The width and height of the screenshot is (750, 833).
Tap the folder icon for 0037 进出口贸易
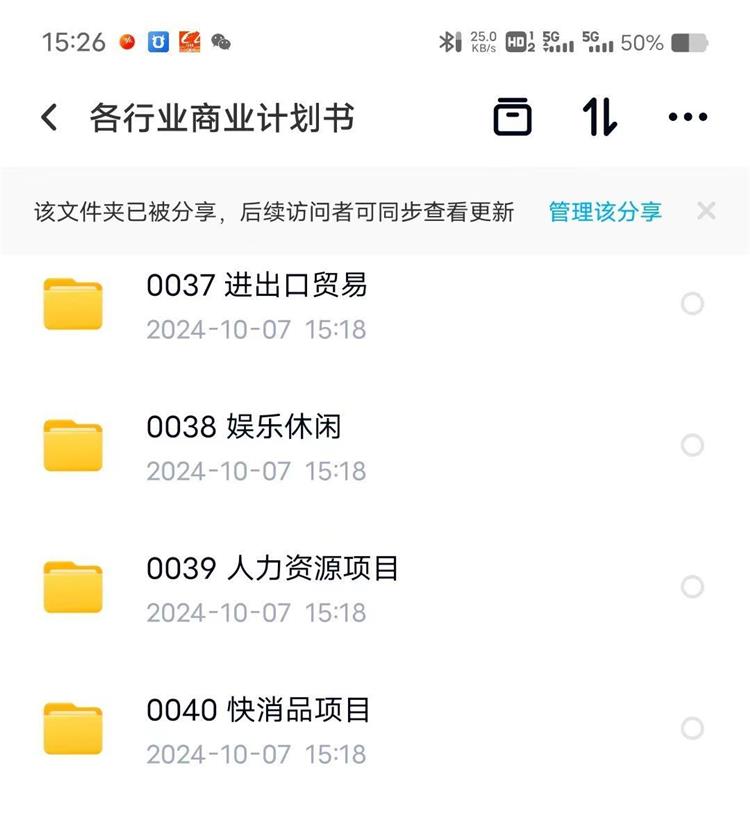click(75, 304)
